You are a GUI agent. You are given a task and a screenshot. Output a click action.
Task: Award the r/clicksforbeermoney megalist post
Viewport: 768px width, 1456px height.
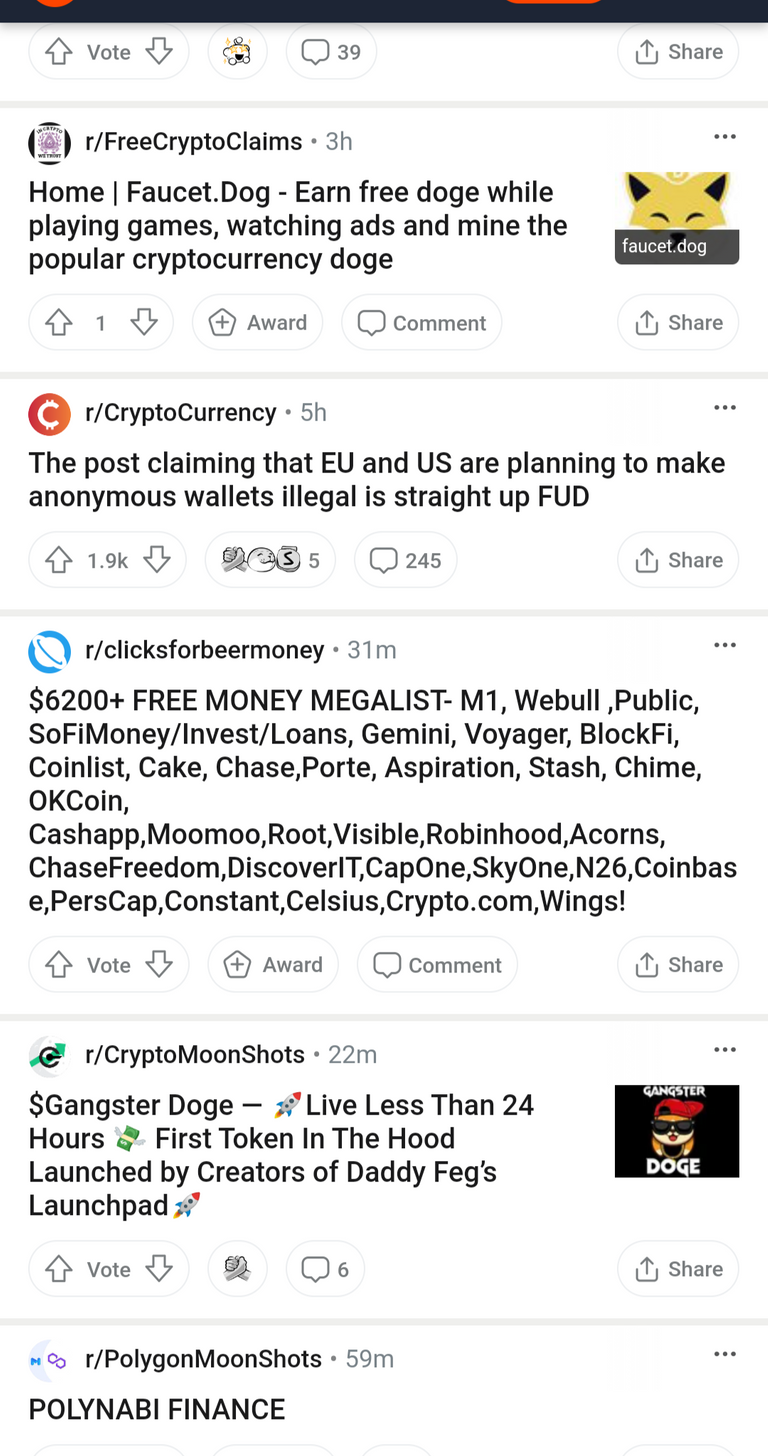[273, 964]
